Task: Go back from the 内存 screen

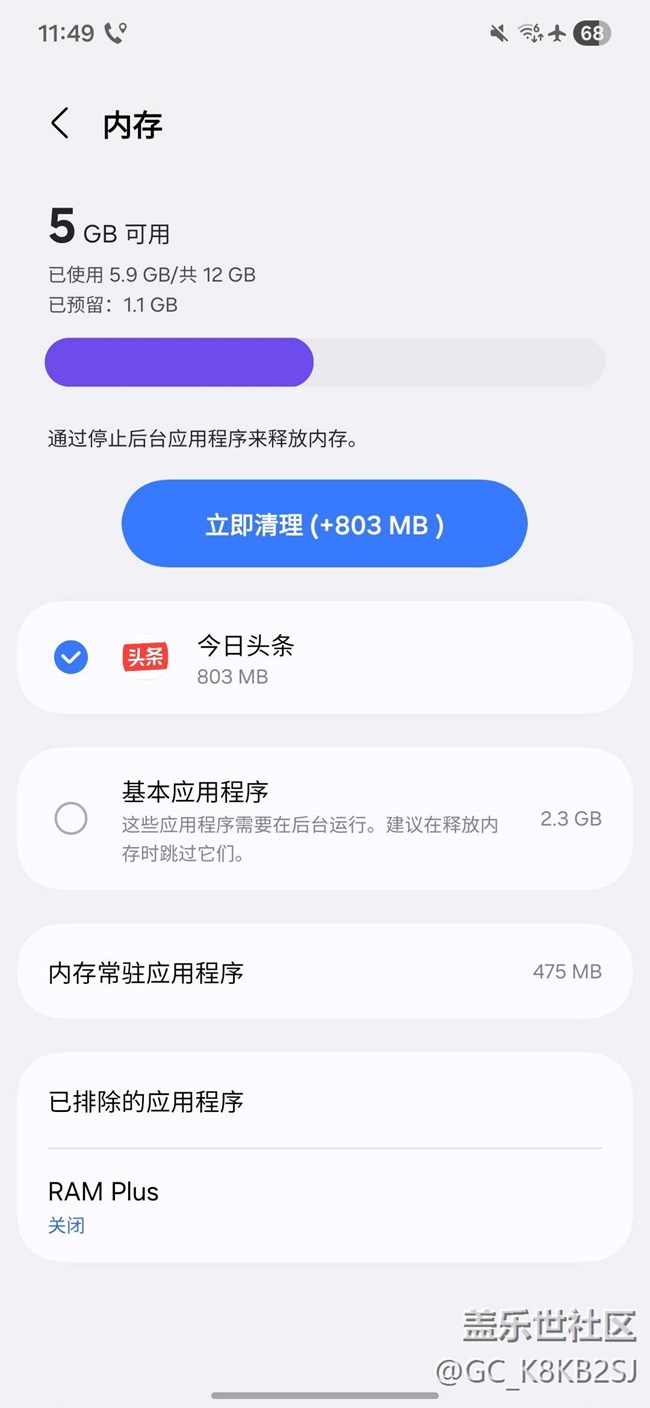Action: [60, 124]
